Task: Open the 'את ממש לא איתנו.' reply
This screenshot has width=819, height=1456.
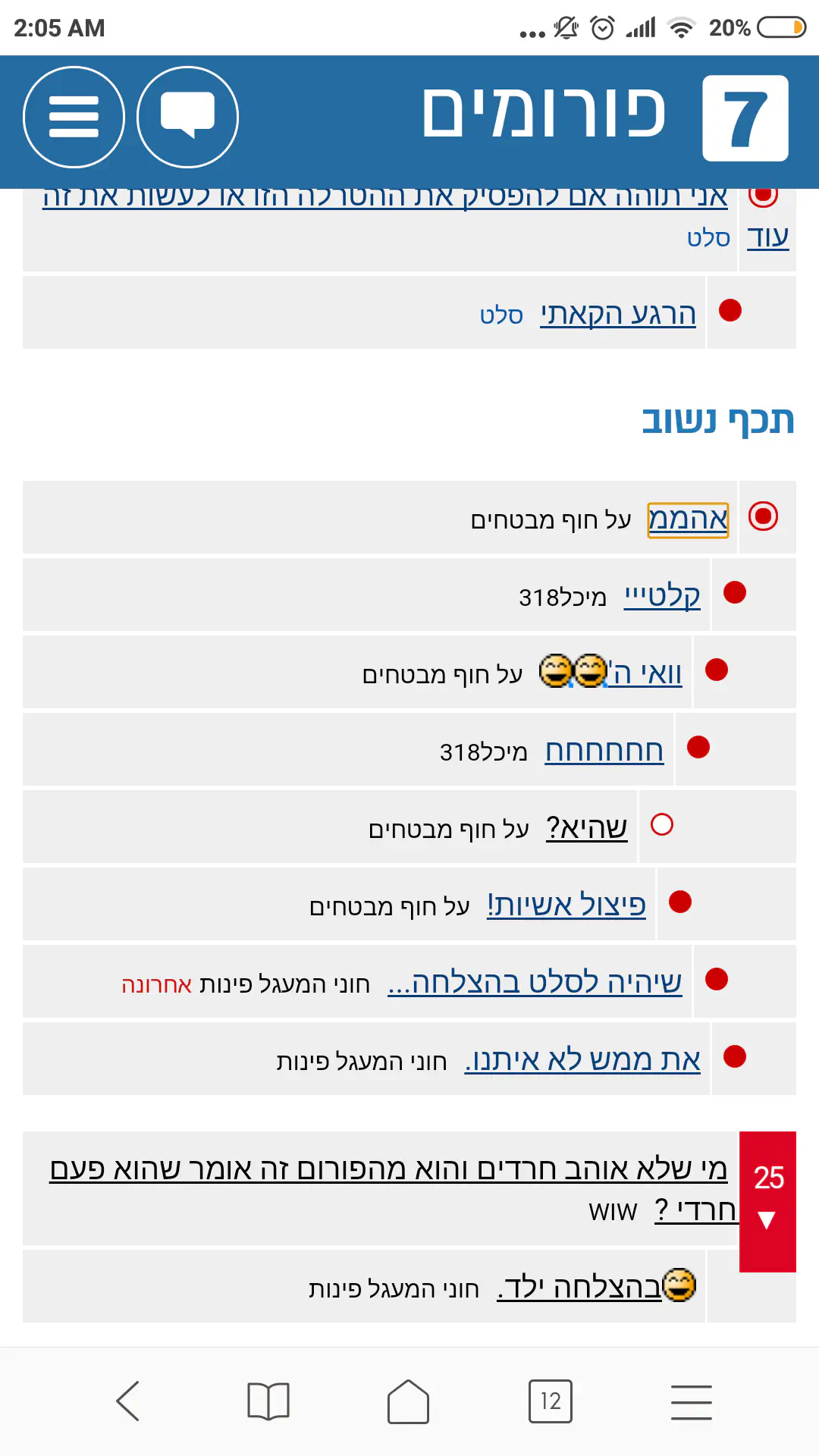Action: (x=582, y=1059)
